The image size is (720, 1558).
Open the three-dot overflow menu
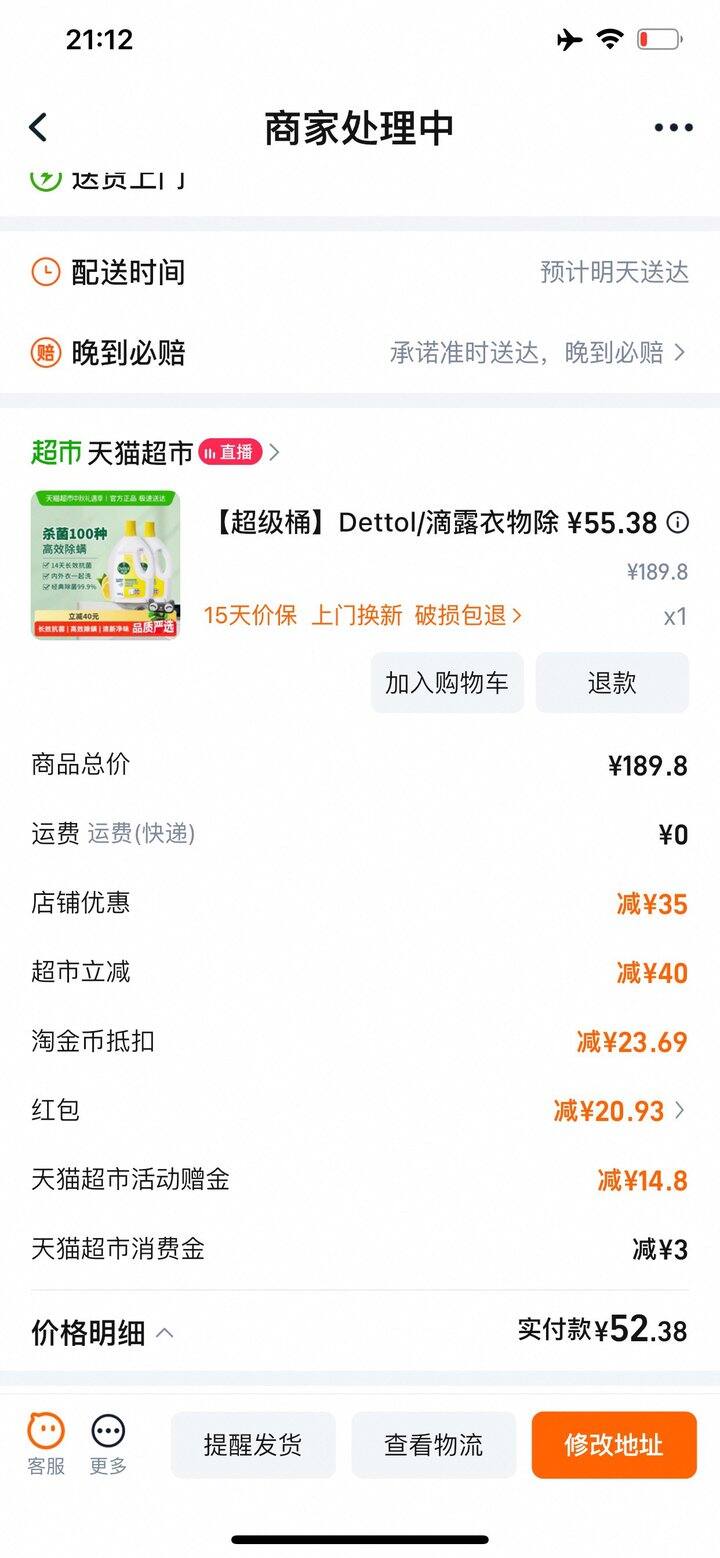[x=673, y=128]
